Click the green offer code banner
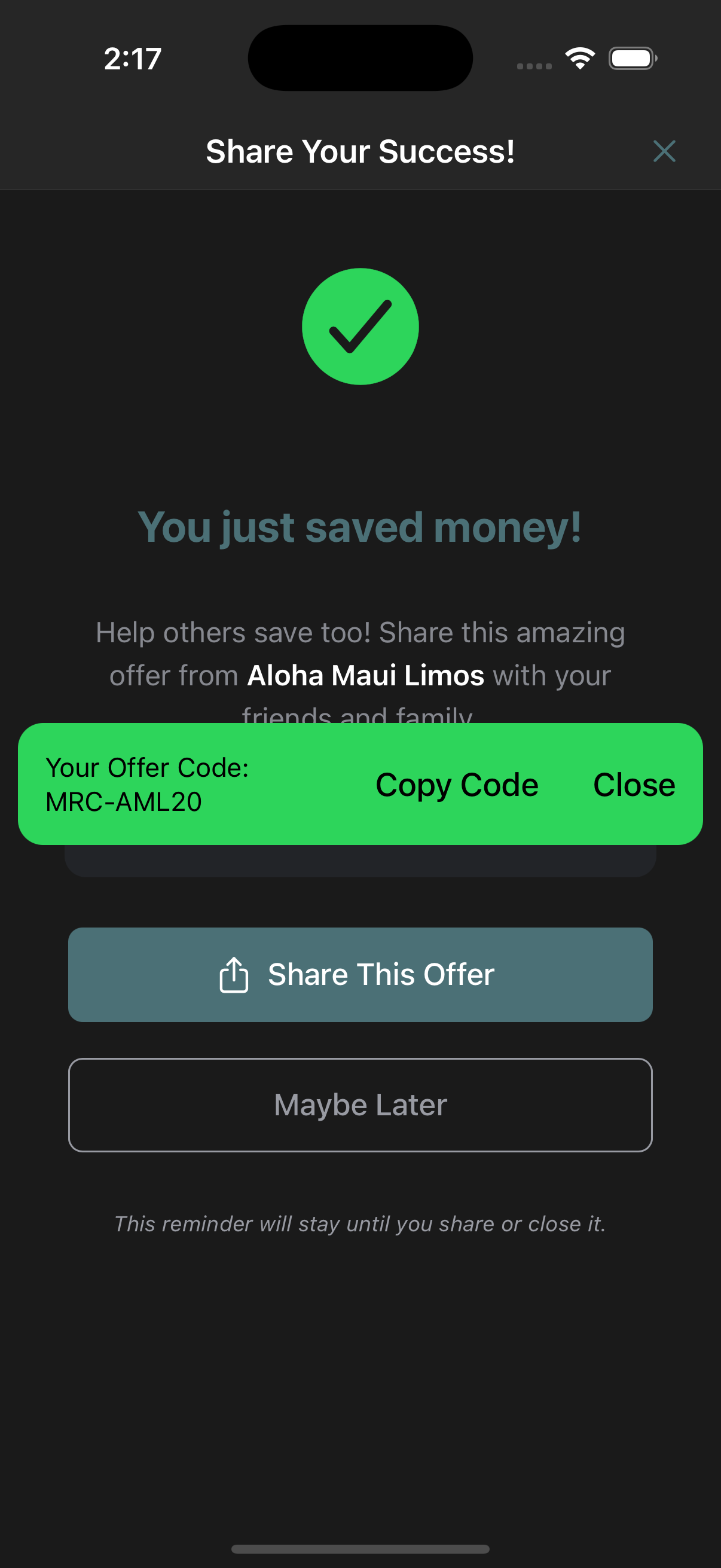This screenshot has width=721, height=1568. [360, 785]
